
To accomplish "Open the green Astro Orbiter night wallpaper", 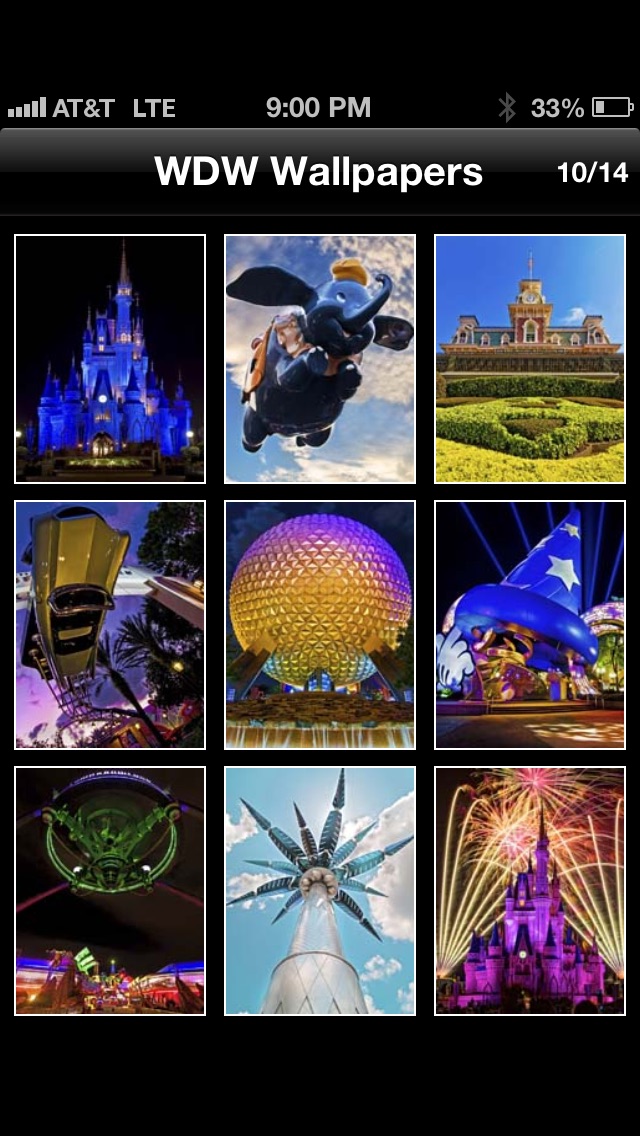I will click(110, 891).
